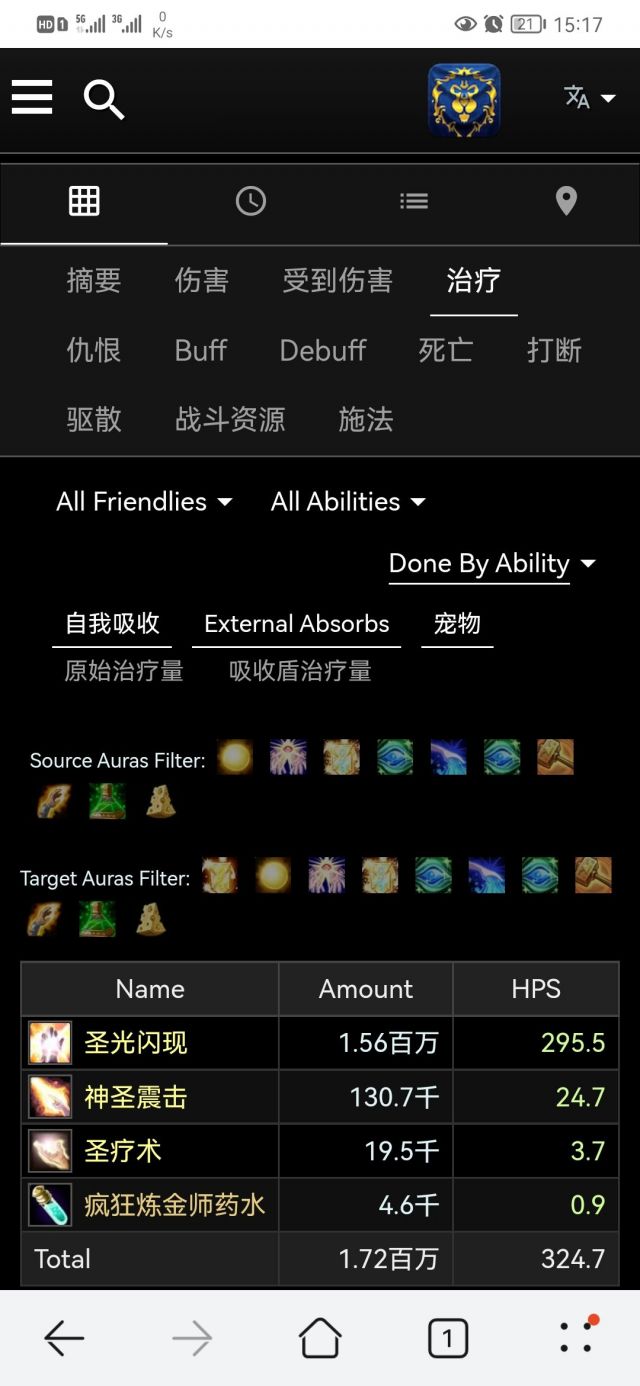Switch to the 伤害 damage tab

pyautogui.click(x=202, y=281)
